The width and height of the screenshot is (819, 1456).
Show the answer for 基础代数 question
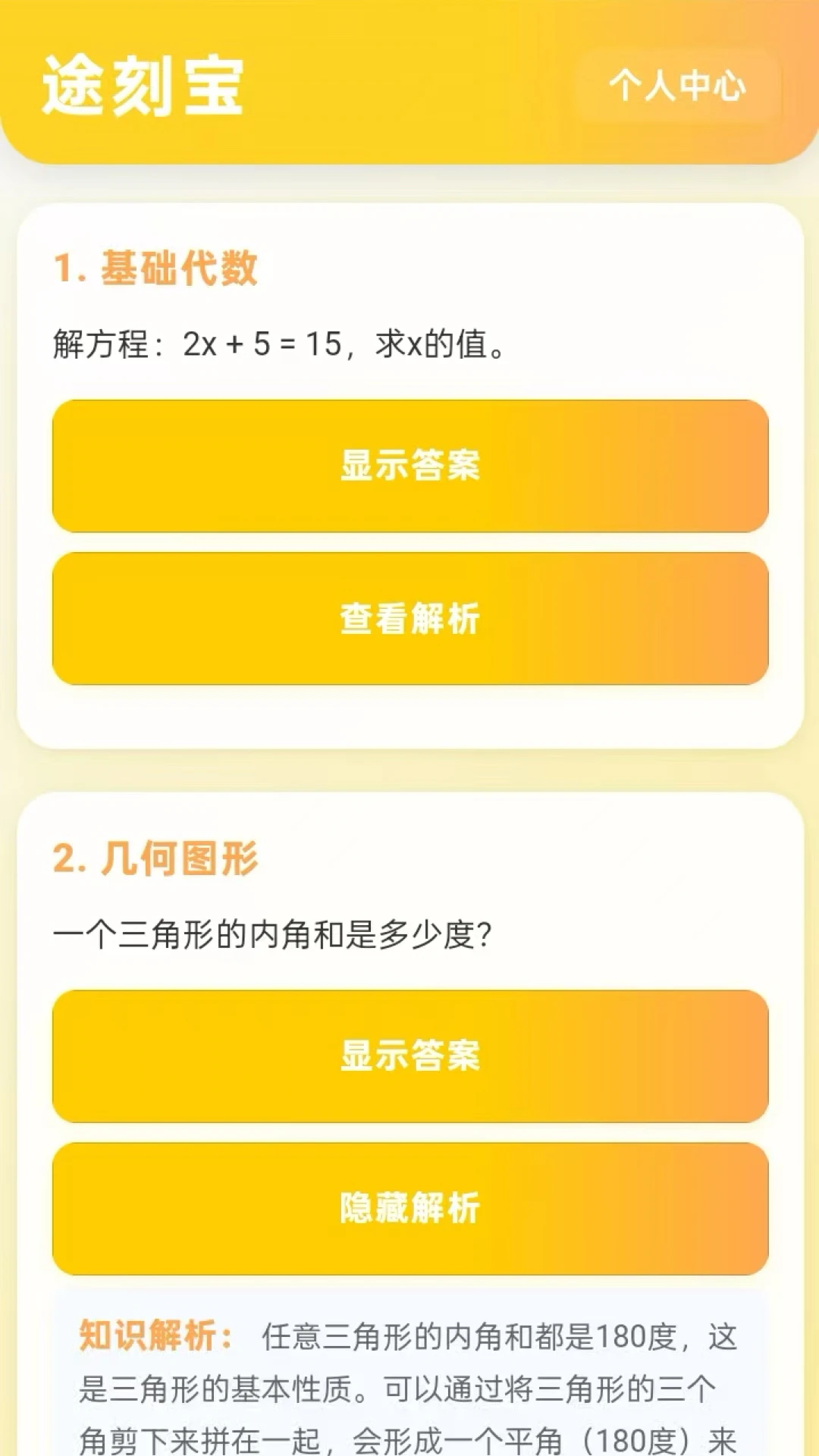[x=409, y=468]
